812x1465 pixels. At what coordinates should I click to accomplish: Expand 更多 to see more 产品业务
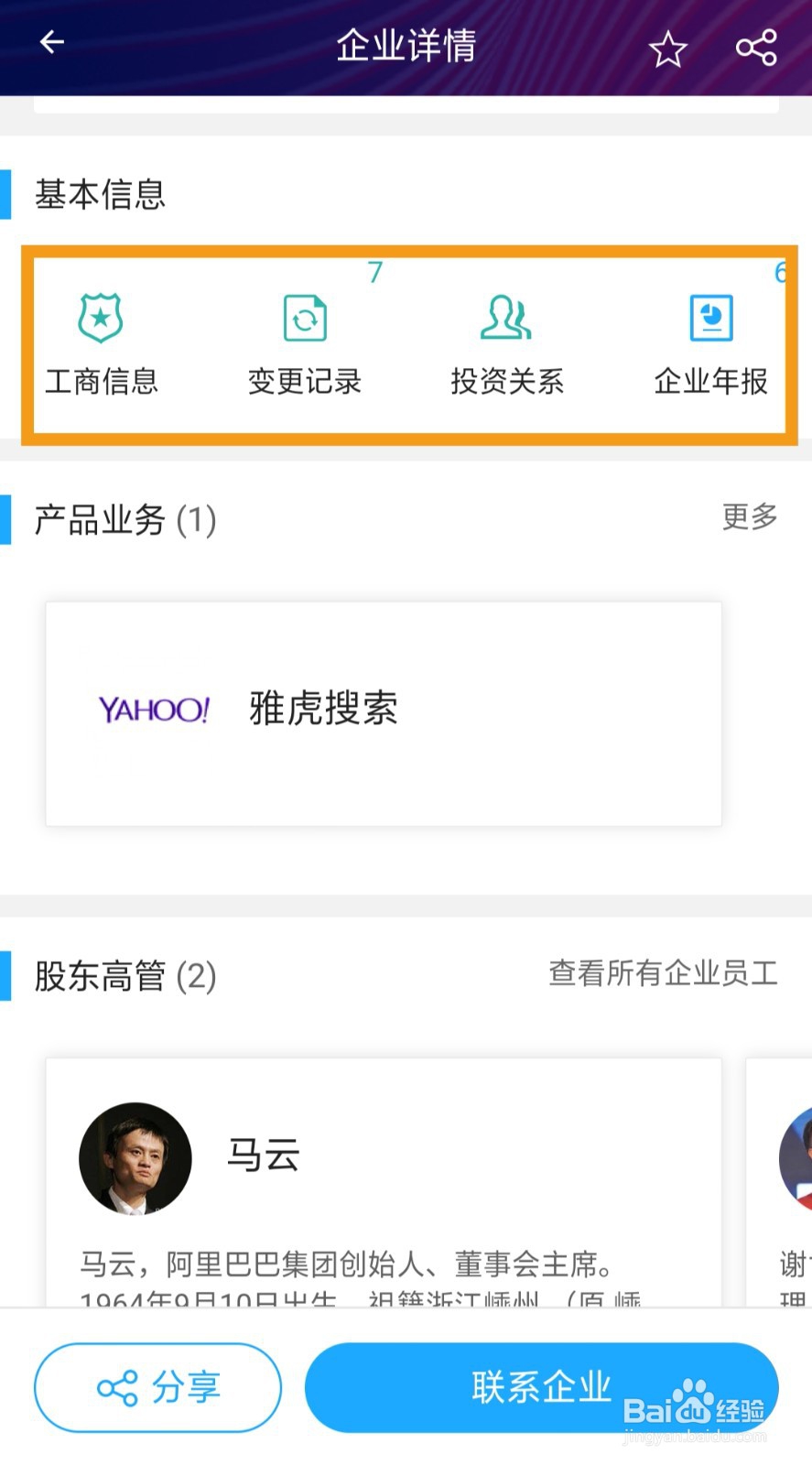749,518
